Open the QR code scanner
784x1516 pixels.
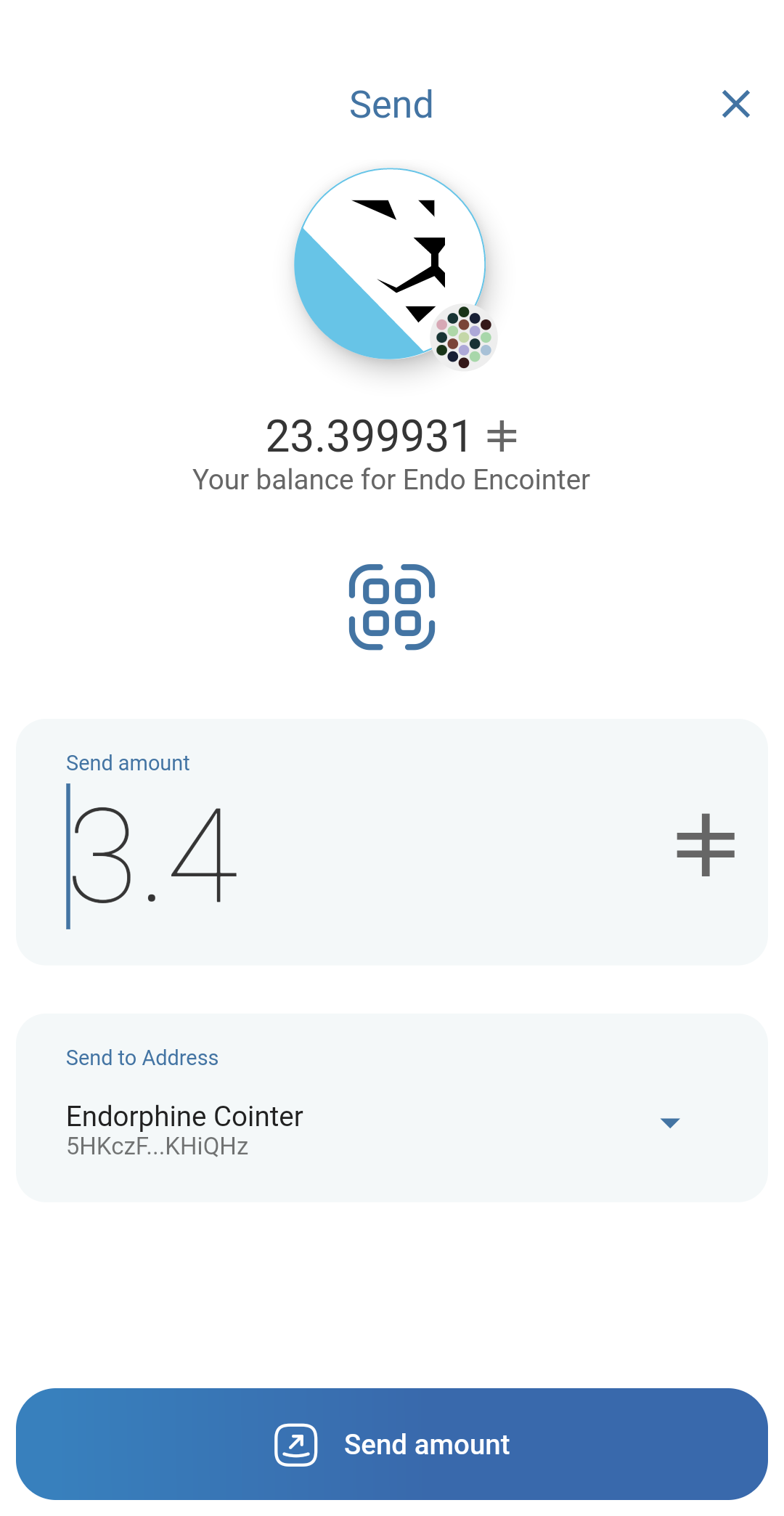pos(392,607)
